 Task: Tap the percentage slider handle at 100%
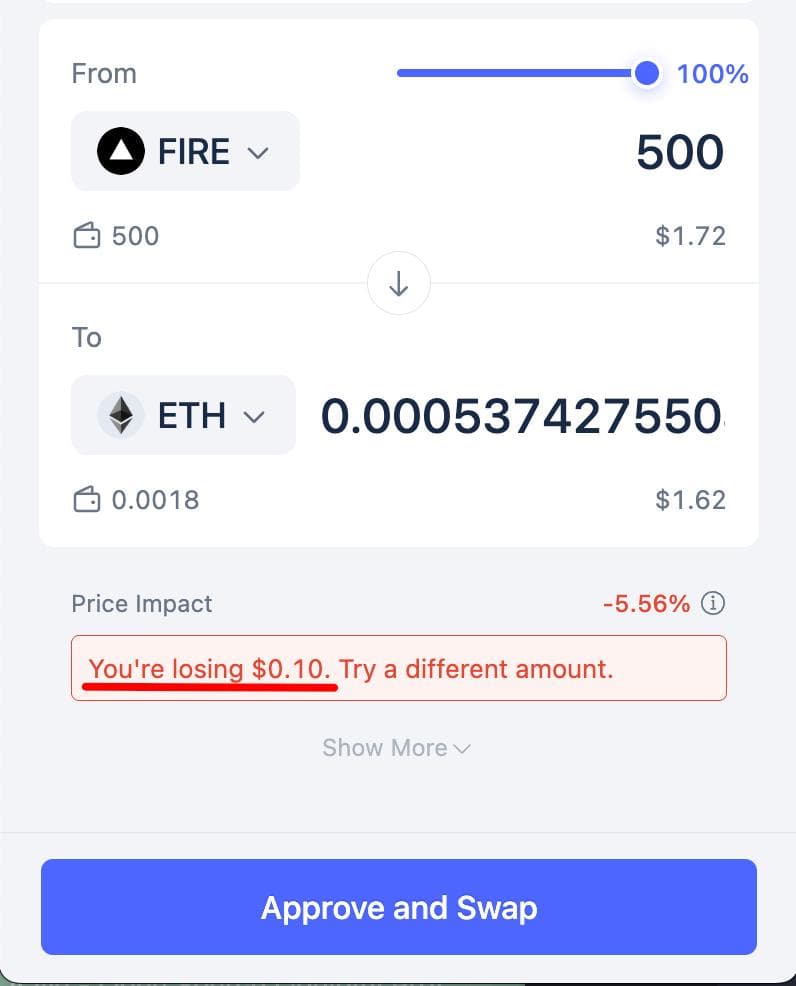tap(647, 73)
